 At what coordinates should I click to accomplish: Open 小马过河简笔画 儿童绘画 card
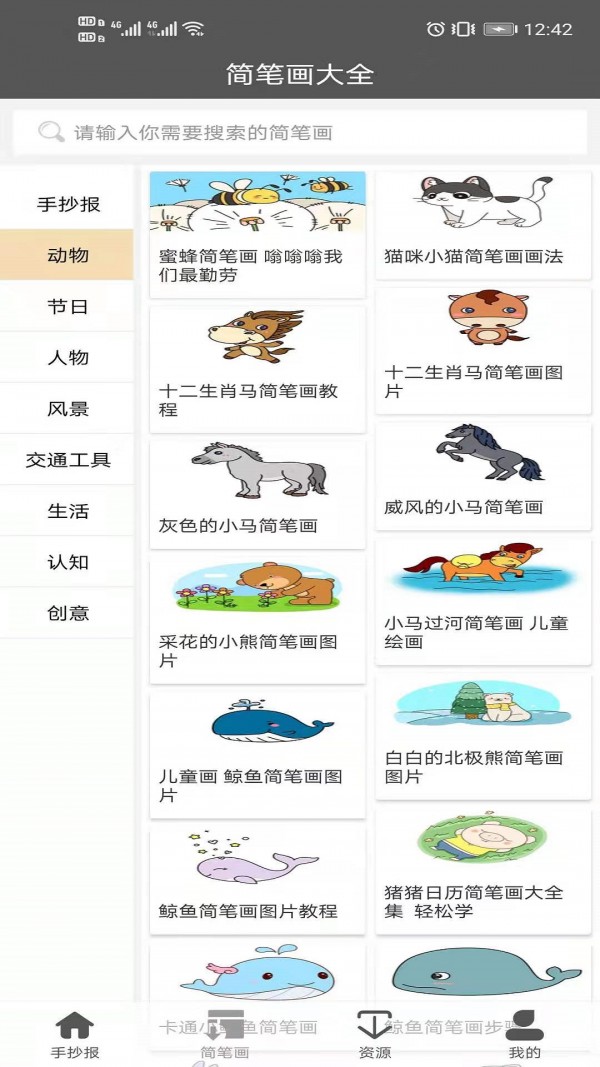tap(483, 602)
